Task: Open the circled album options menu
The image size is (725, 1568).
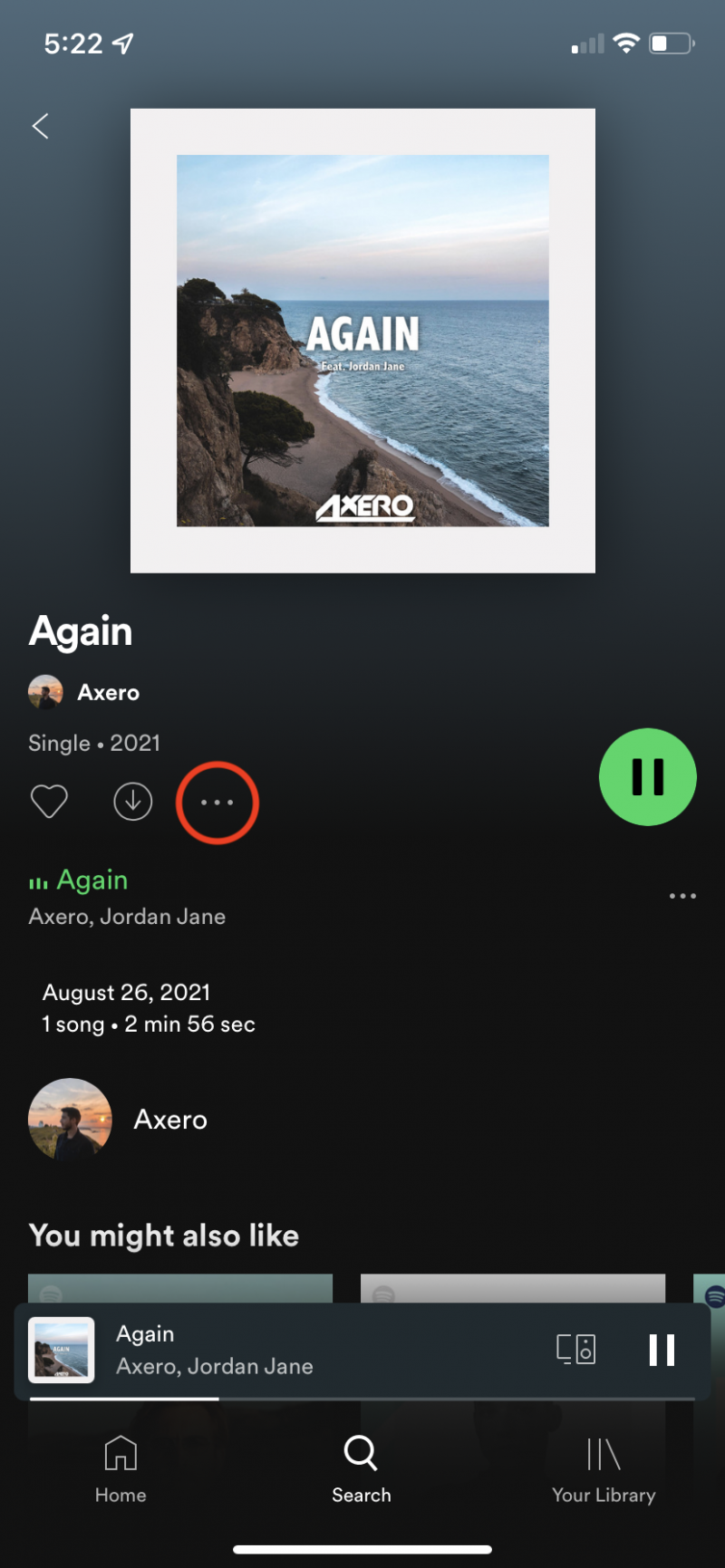Action: [x=217, y=803]
